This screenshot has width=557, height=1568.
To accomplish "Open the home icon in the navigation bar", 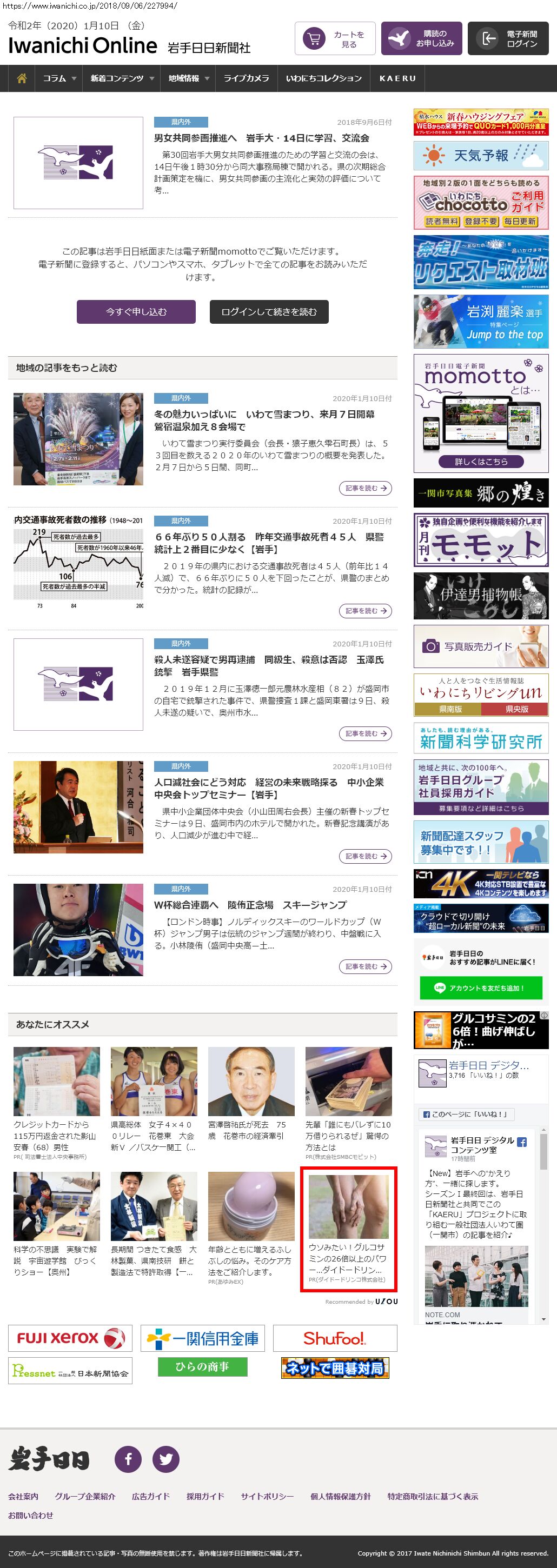I will [22, 78].
